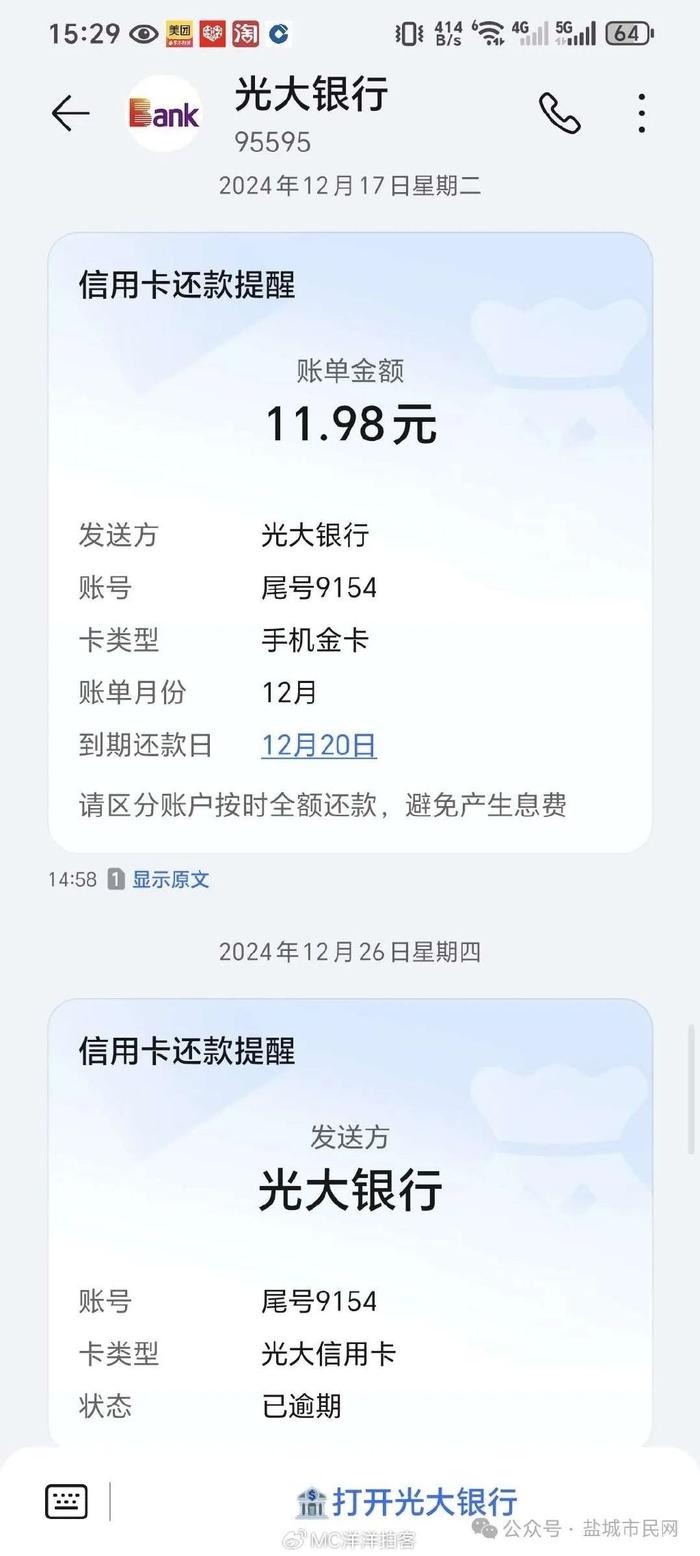Open the 光大银行 contact avatar

tap(164, 114)
